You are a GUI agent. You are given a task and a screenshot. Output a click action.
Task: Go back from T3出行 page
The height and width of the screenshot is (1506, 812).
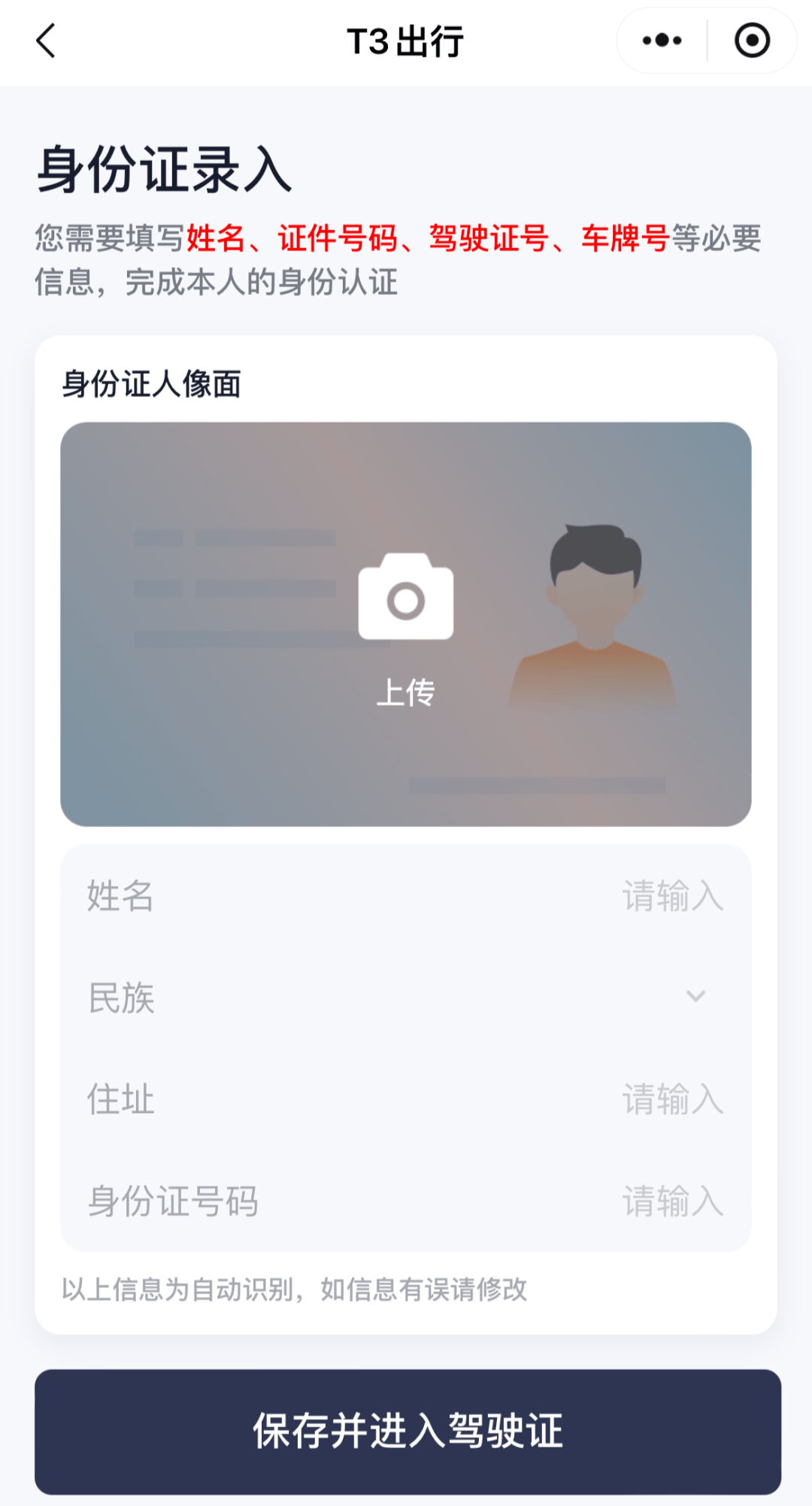[x=47, y=41]
